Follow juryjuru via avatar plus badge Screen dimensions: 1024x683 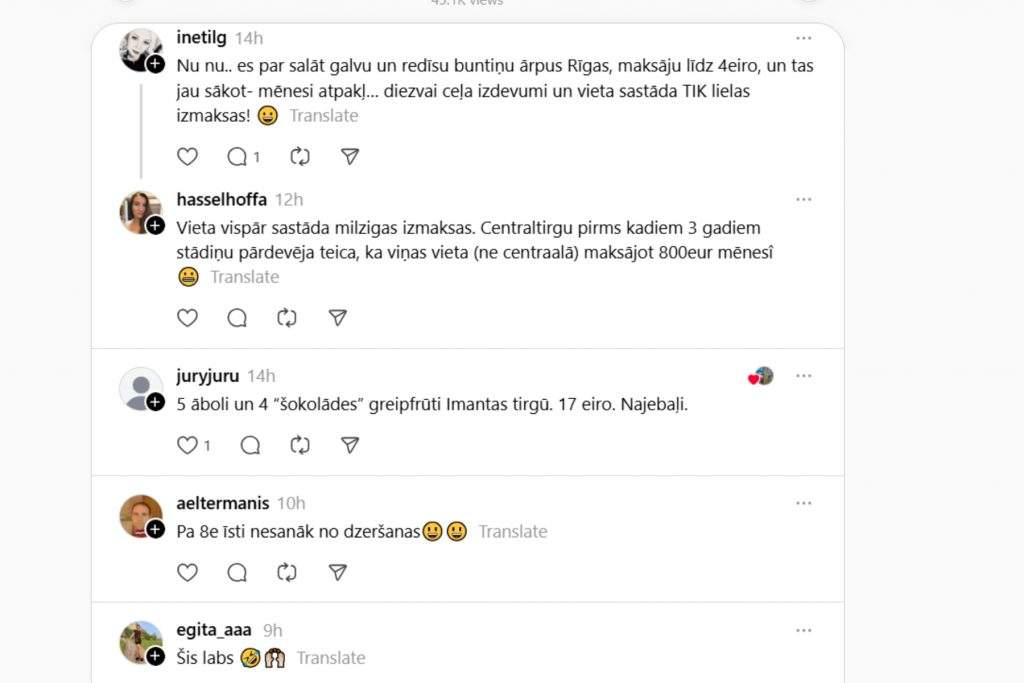click(155, 402)
